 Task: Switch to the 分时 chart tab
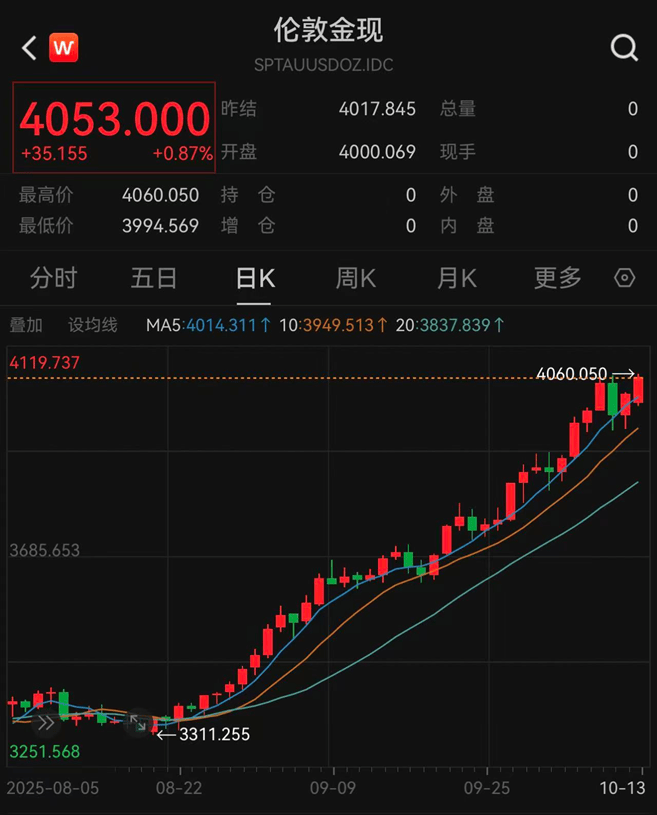click(53, 278)
